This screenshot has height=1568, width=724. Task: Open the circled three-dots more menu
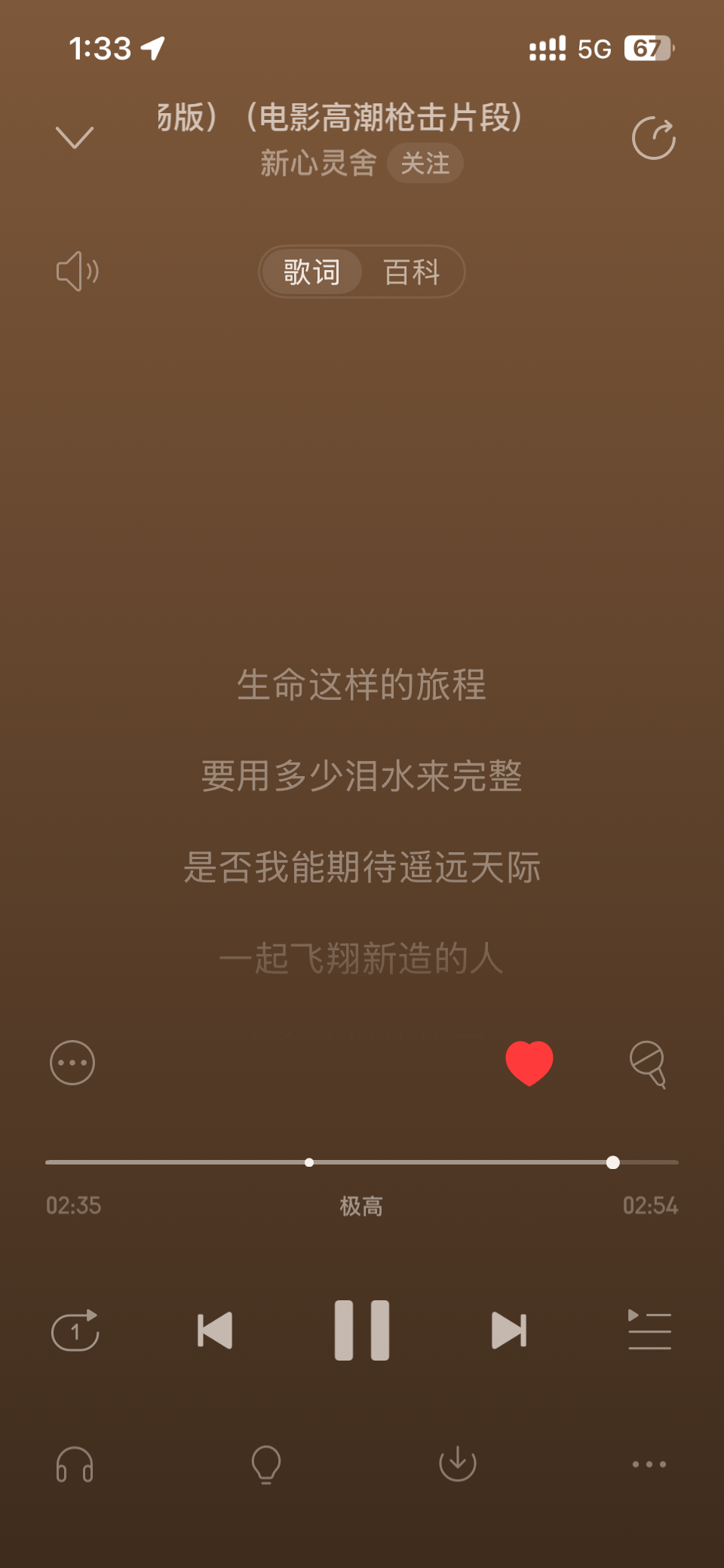pos(72,1063)
